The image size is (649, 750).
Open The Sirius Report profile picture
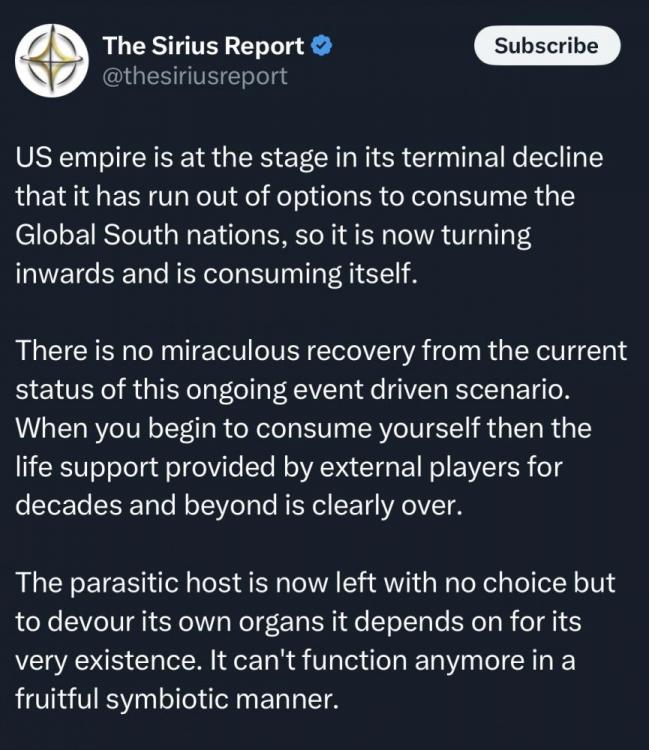pyautogui.click(x=53, y=60)
